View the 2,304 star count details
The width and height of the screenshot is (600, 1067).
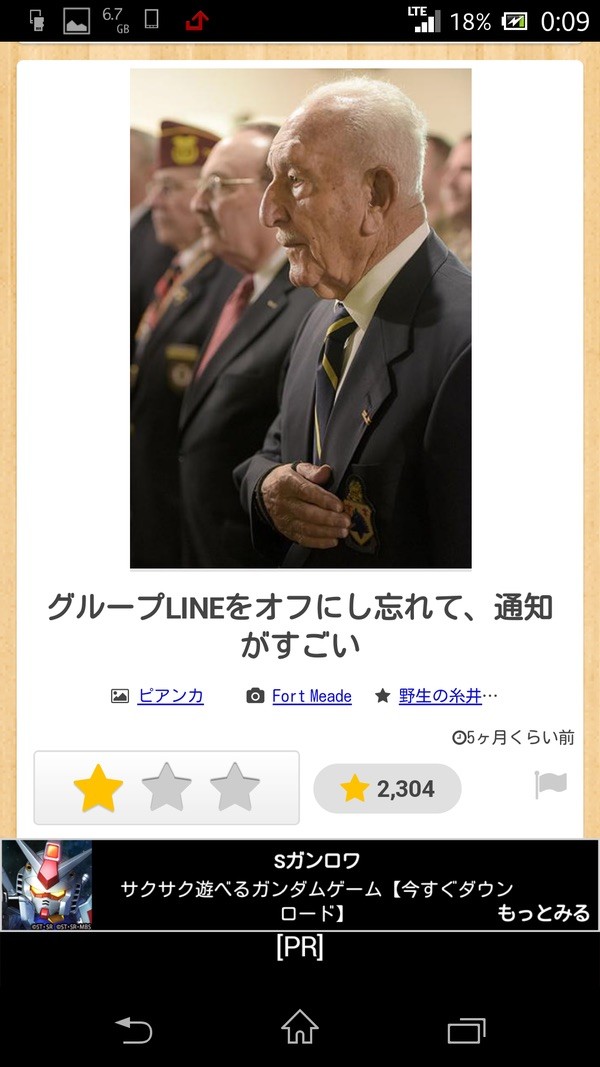(387, 789)
